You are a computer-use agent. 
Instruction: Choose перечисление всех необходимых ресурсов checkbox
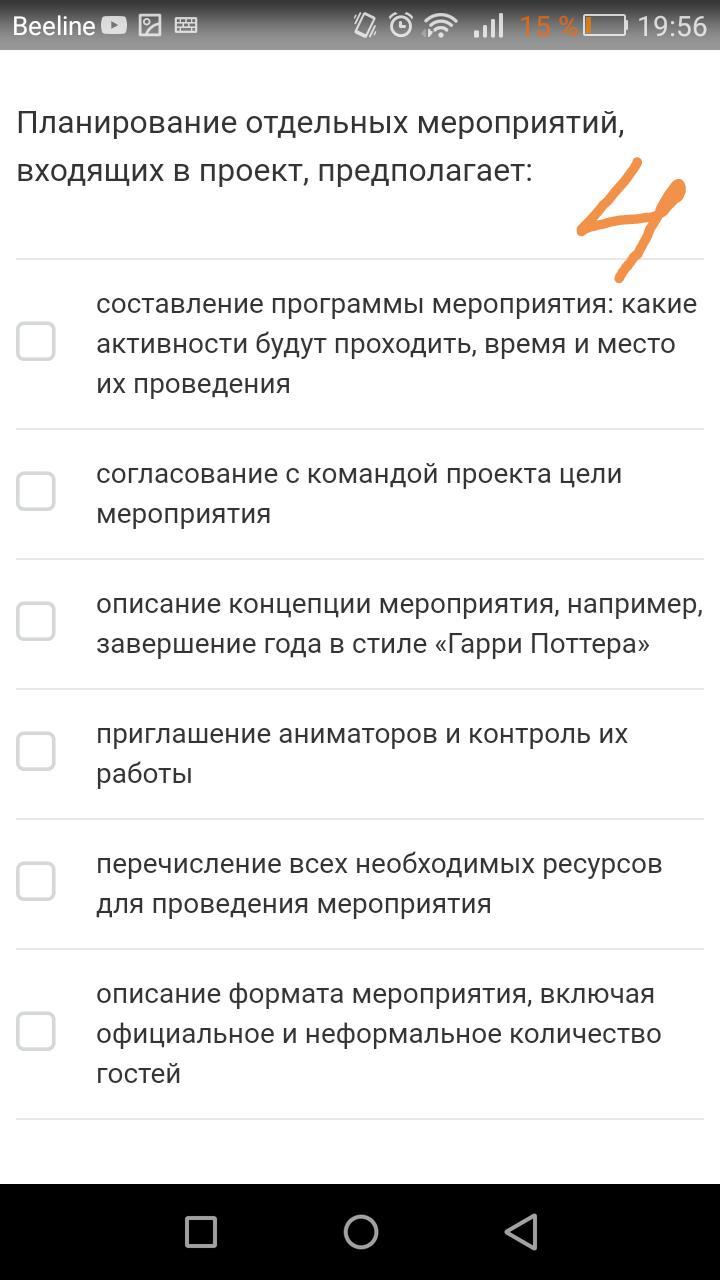point(36,882)
